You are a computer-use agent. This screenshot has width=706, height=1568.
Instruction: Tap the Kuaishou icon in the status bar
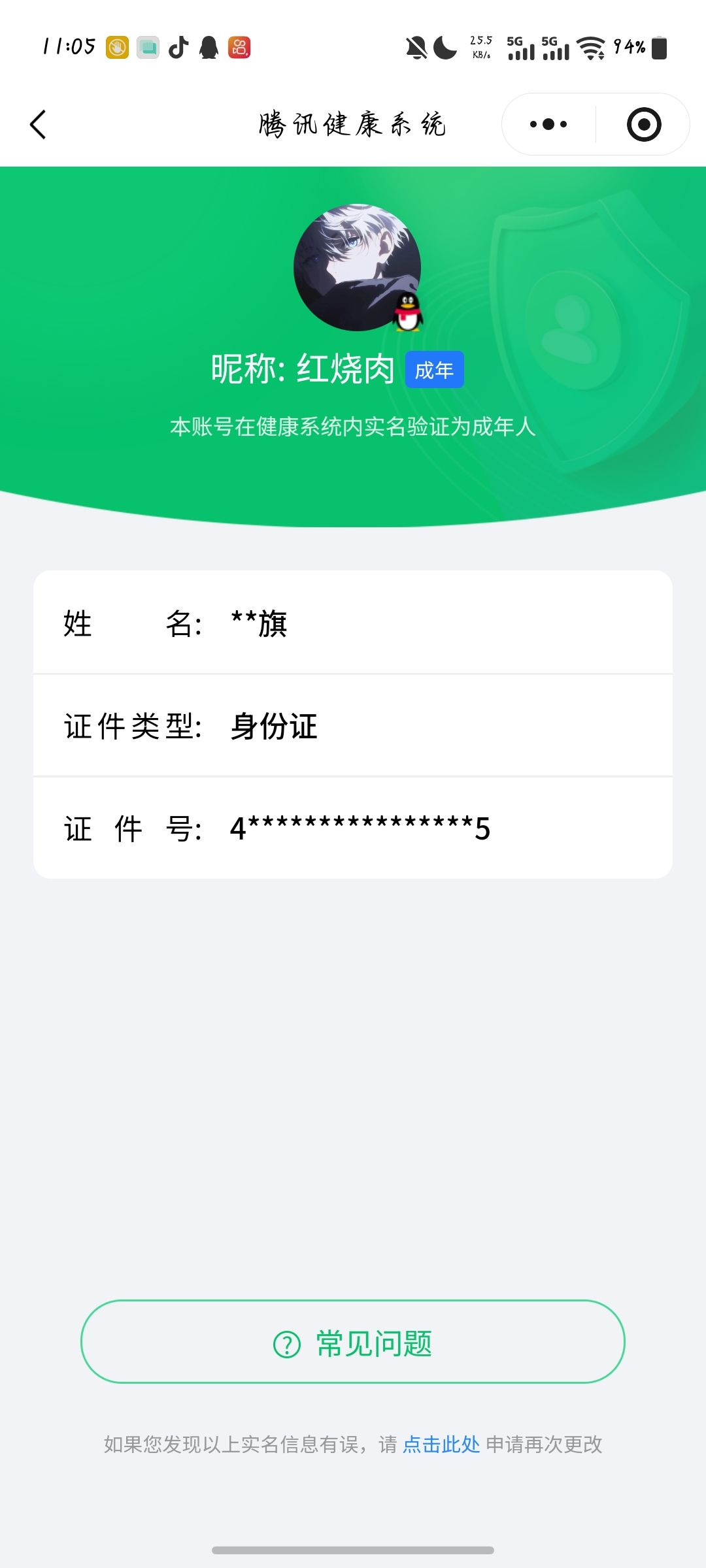point(241,48)
